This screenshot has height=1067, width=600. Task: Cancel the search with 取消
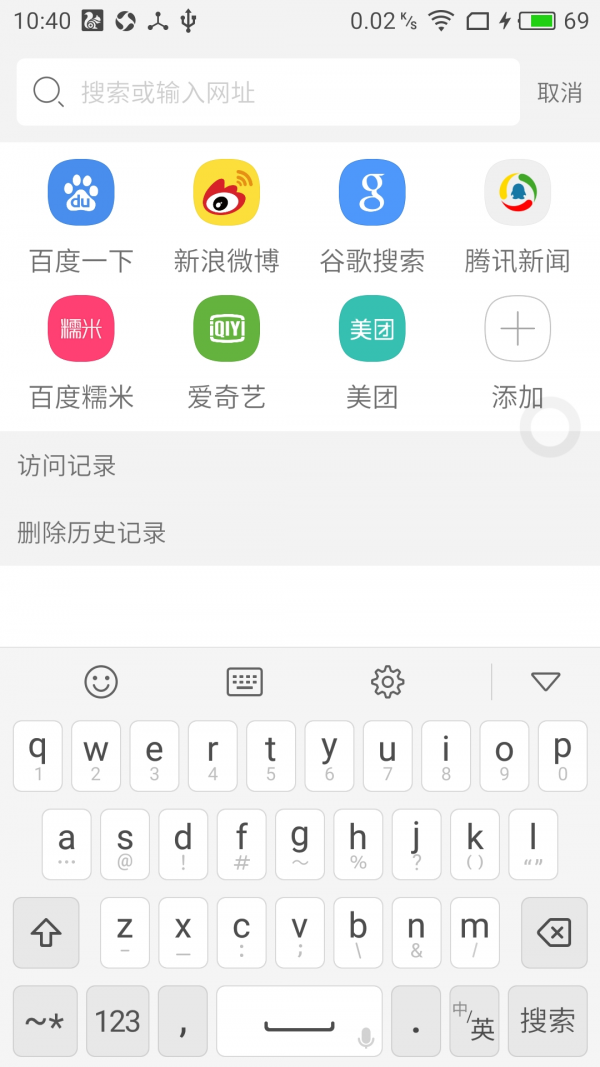point(559,93)
